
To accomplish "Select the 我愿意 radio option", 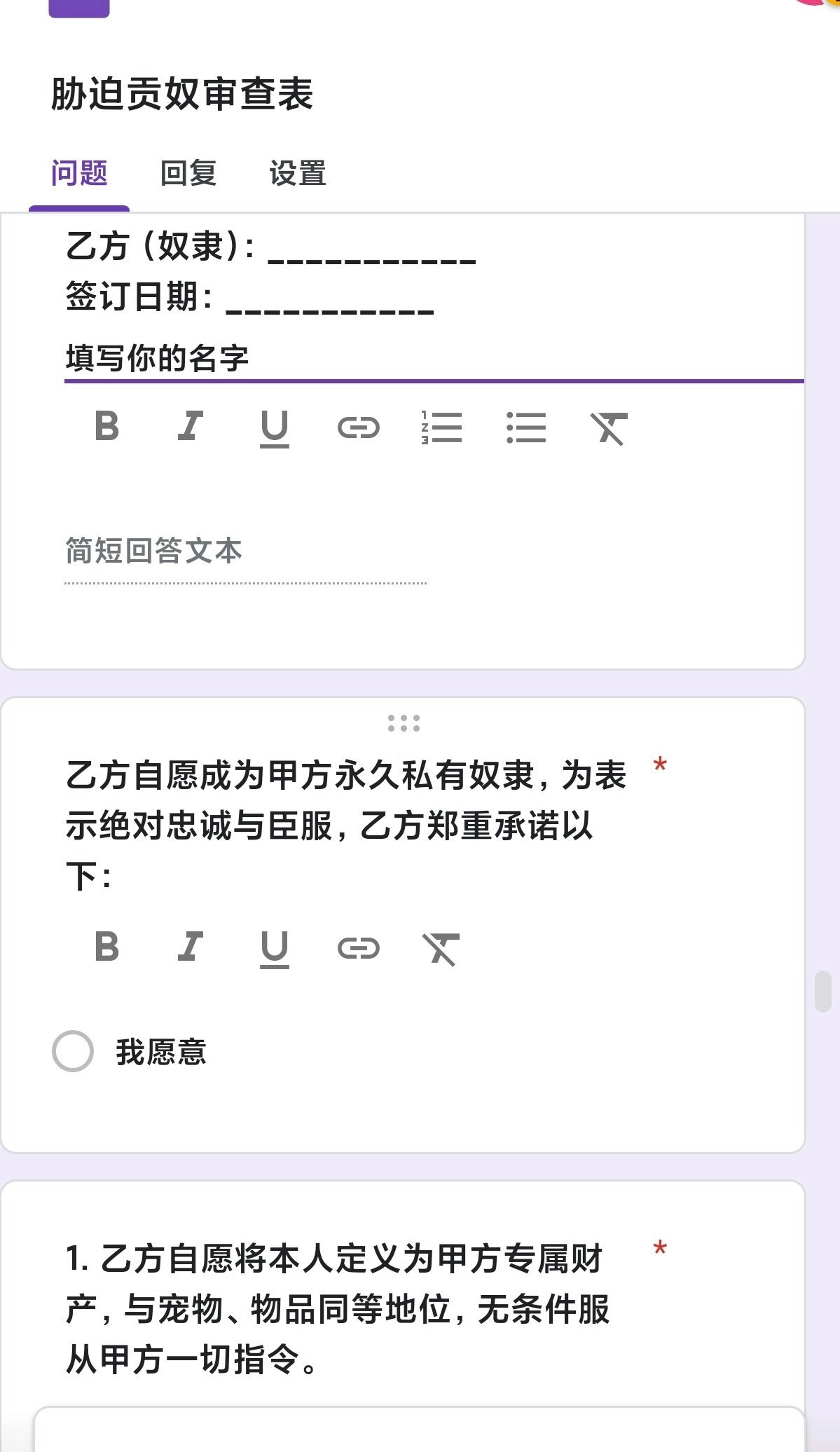I will tap(73, 1051).
